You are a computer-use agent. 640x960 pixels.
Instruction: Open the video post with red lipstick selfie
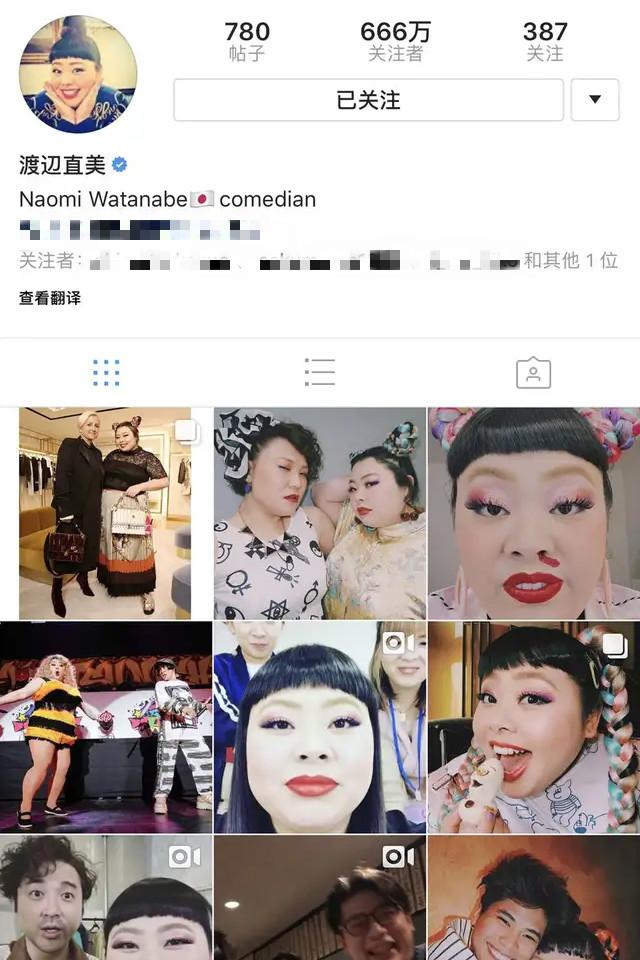(x=320, y=727)
